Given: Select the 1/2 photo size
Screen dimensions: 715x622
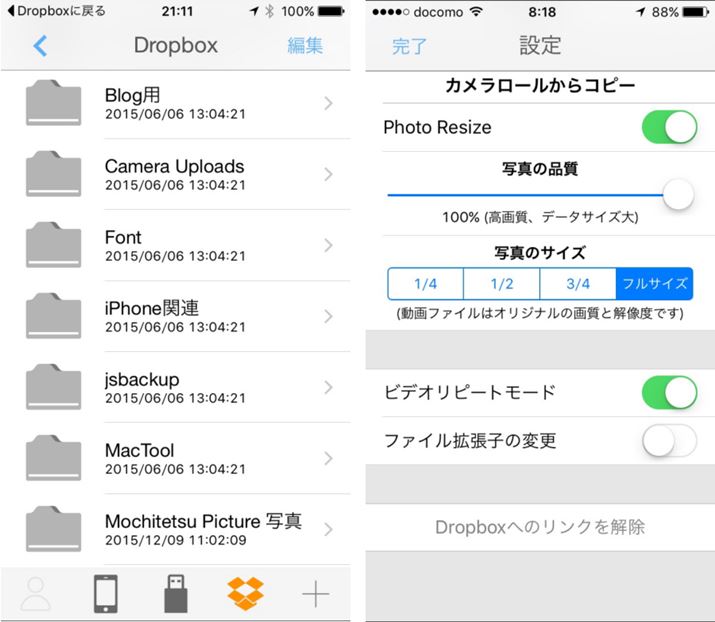Looking at the screenshot, I should [x=501, y=284].
